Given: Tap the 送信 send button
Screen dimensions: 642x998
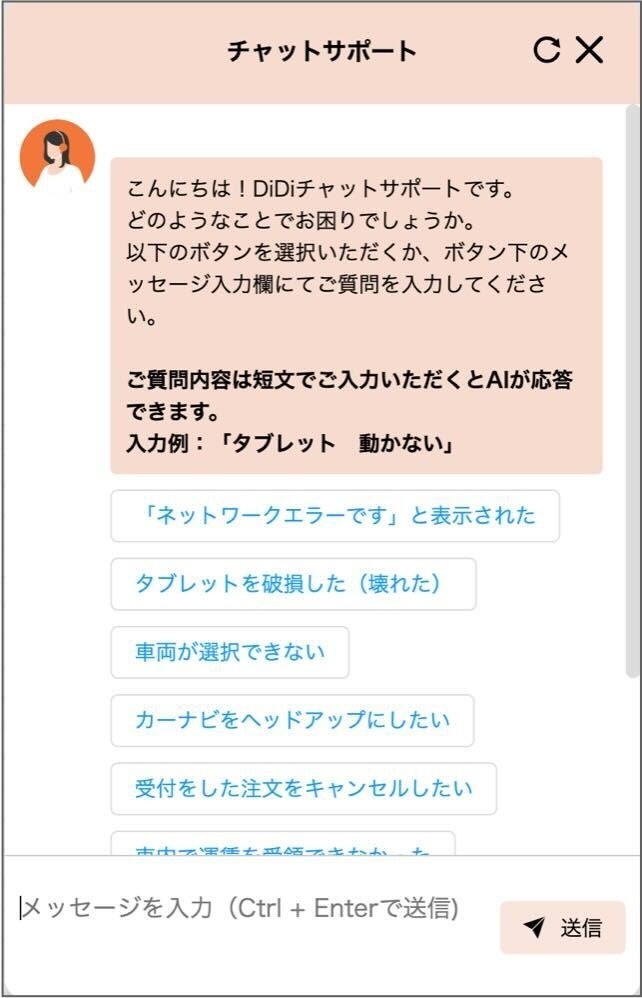Looking at the screenshot, I should tap(562, 928).
